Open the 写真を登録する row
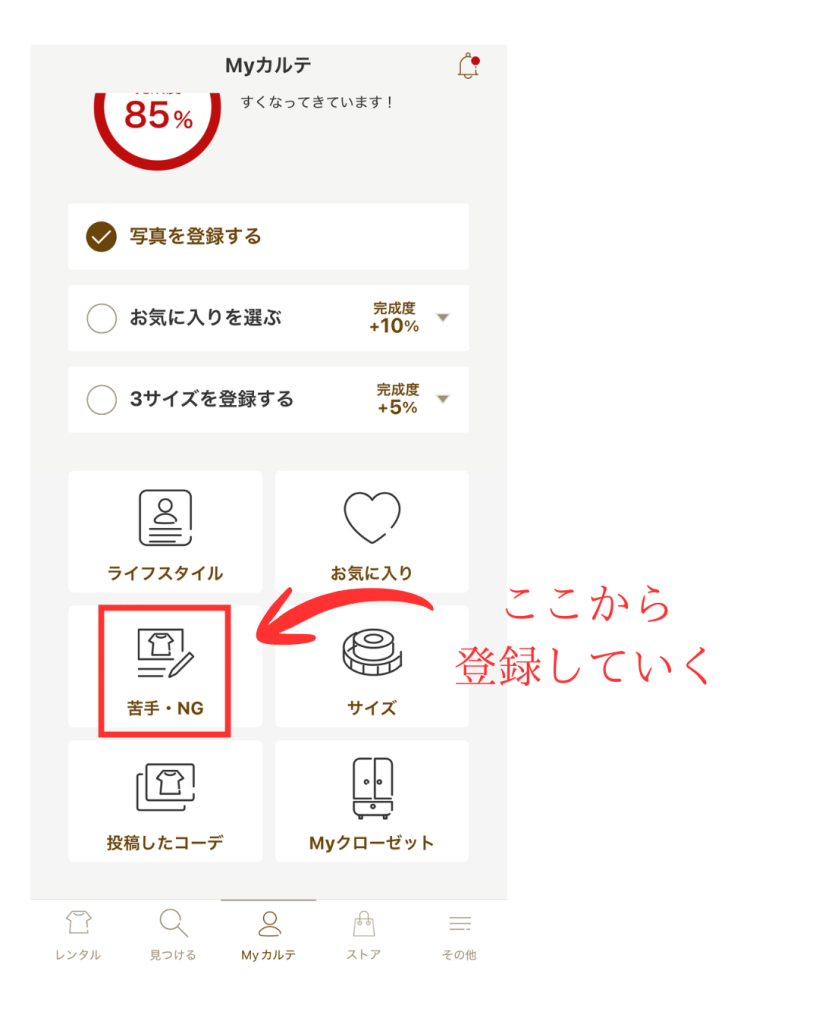Image resolution: width=819 pixels, height=1024 pixels. click(x=268, y=237)
